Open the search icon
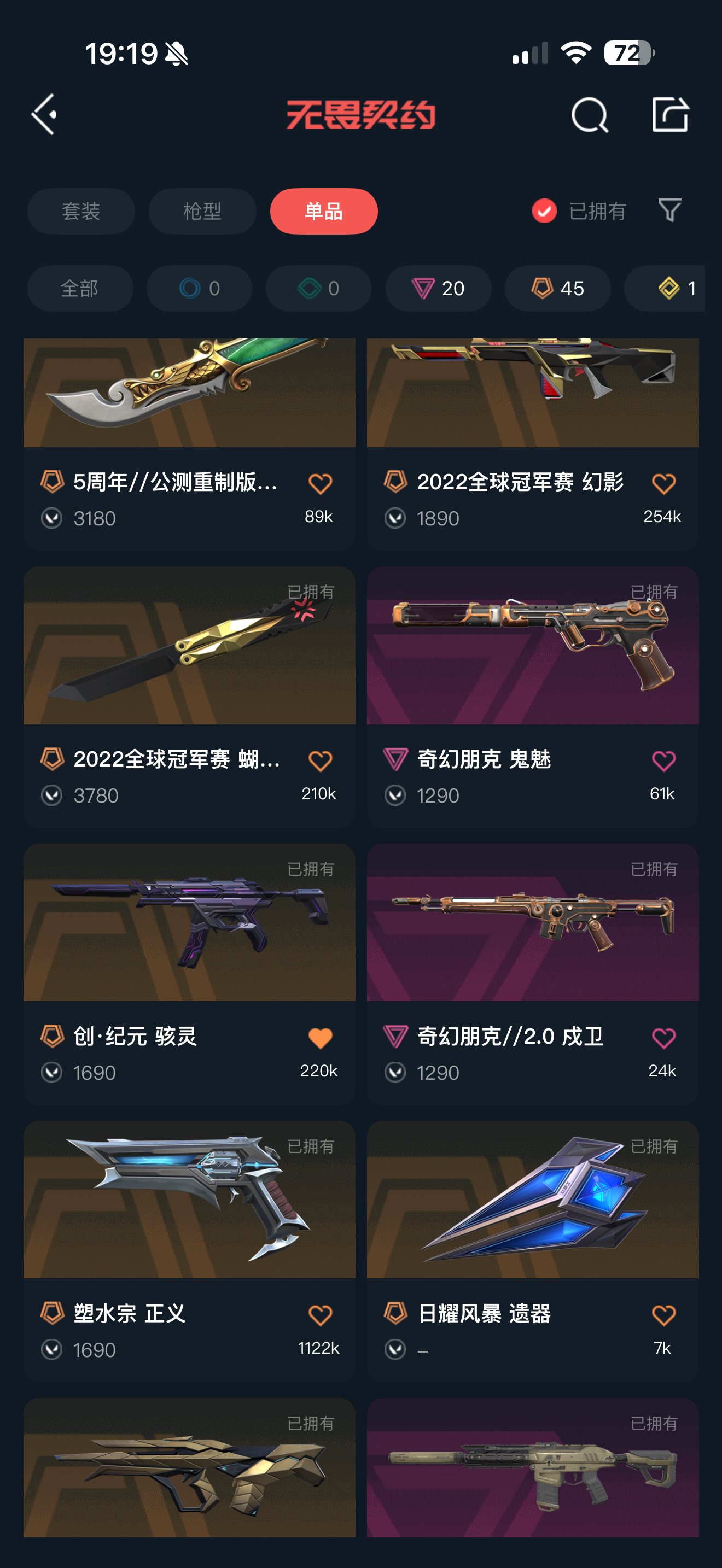Image resolution: width=722 pixels, height=1568 pixels. (589, 114)
